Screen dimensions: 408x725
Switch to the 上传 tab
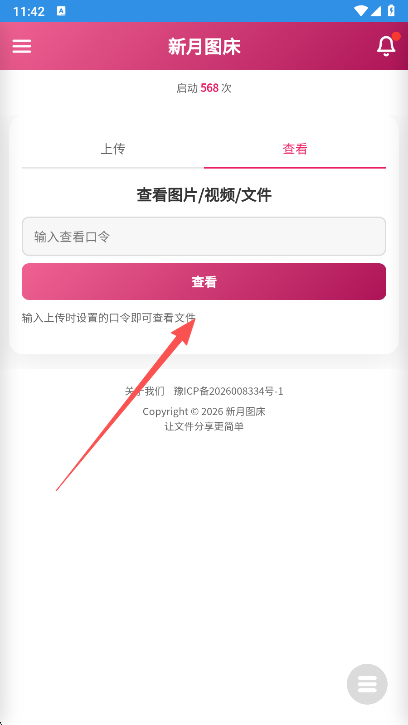pyautogui.click(x=113, y=149)
